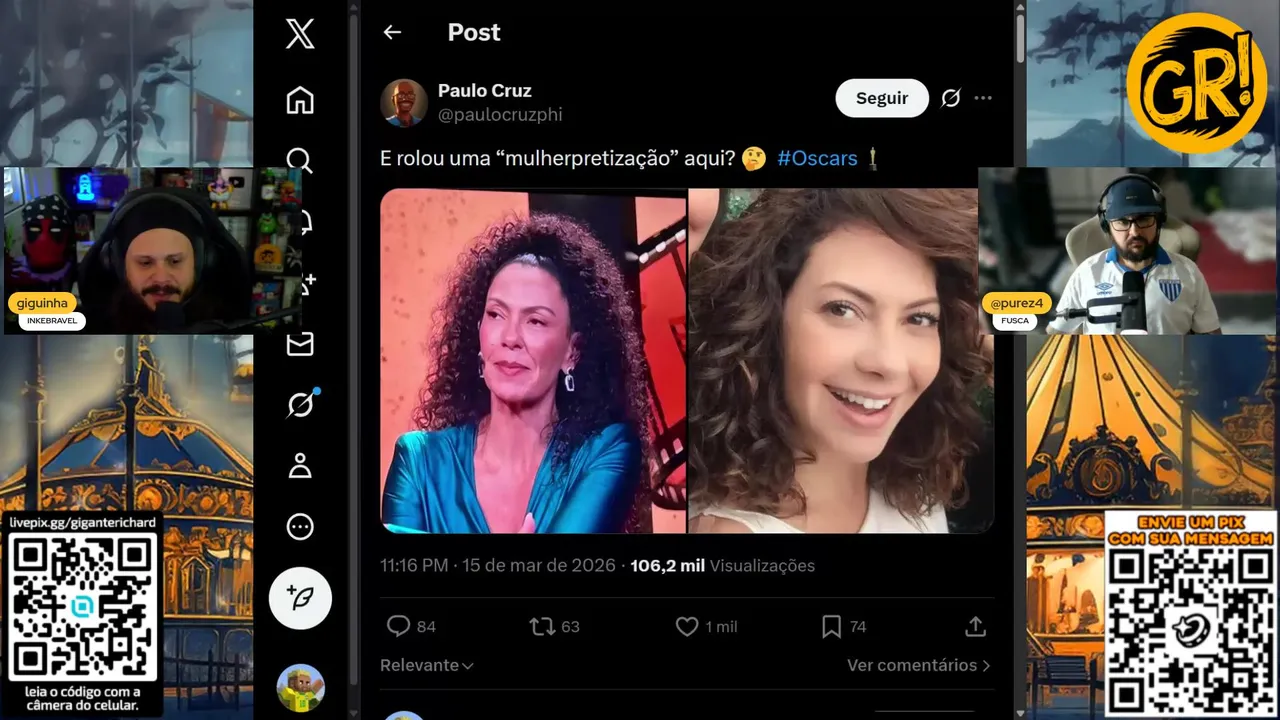Open Ver comentários to see the replies
Image resolution: width=1280 pixels, height=720 pixels.
tap(918, 665)
